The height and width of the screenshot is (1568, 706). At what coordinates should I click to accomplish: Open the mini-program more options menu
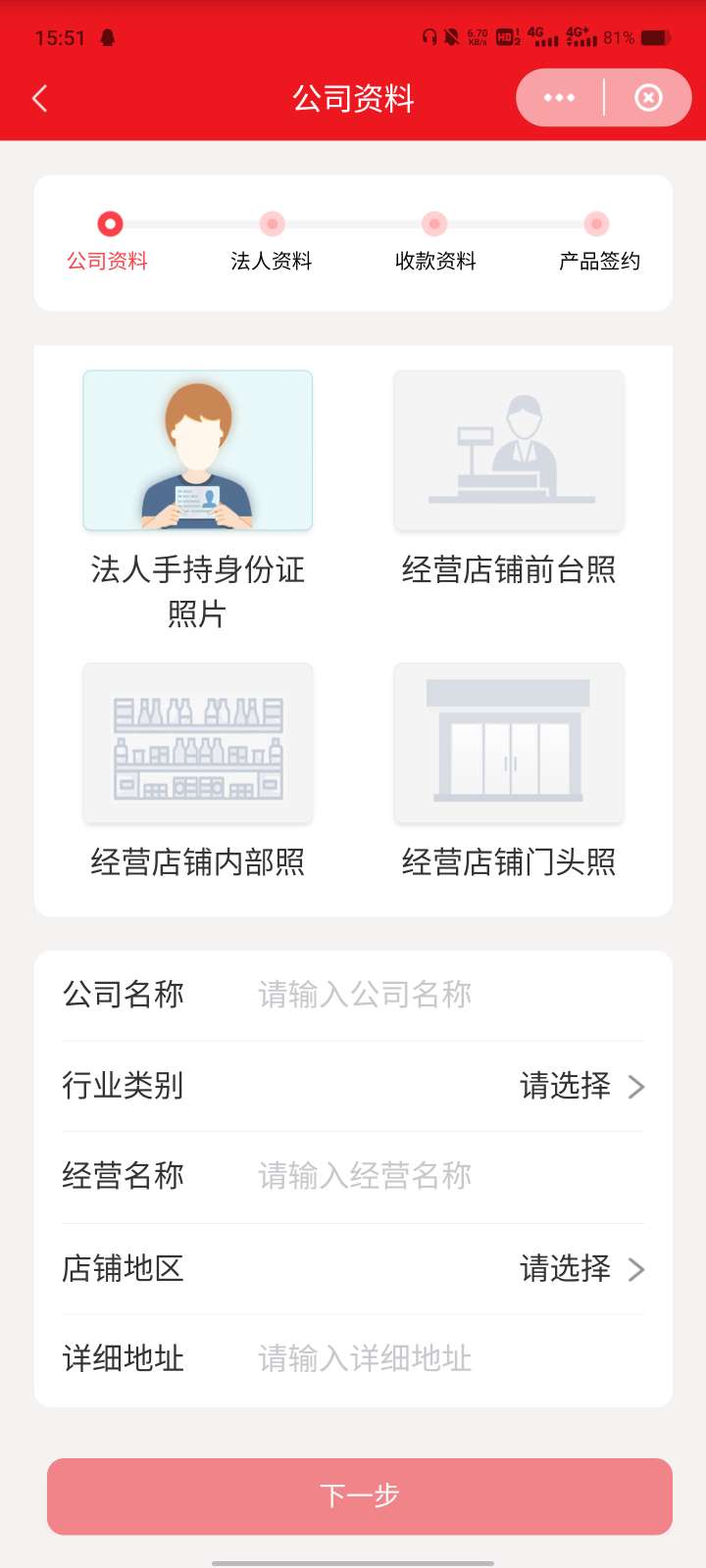(x=559, y=97)
